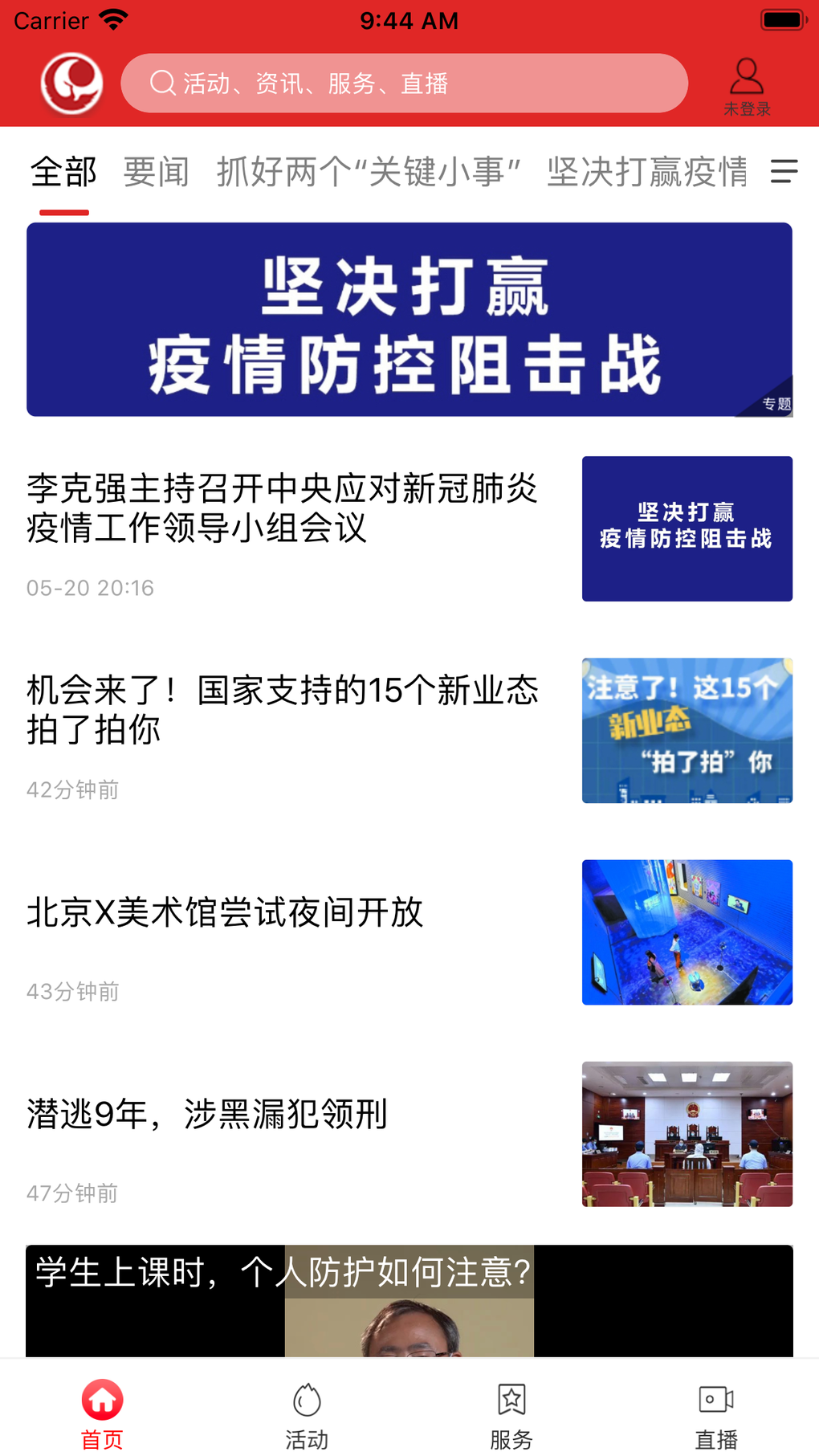Viewport: 819px width, 1456px height.
Task: Switch to the 直播 tab
Action: [716, 1413]
